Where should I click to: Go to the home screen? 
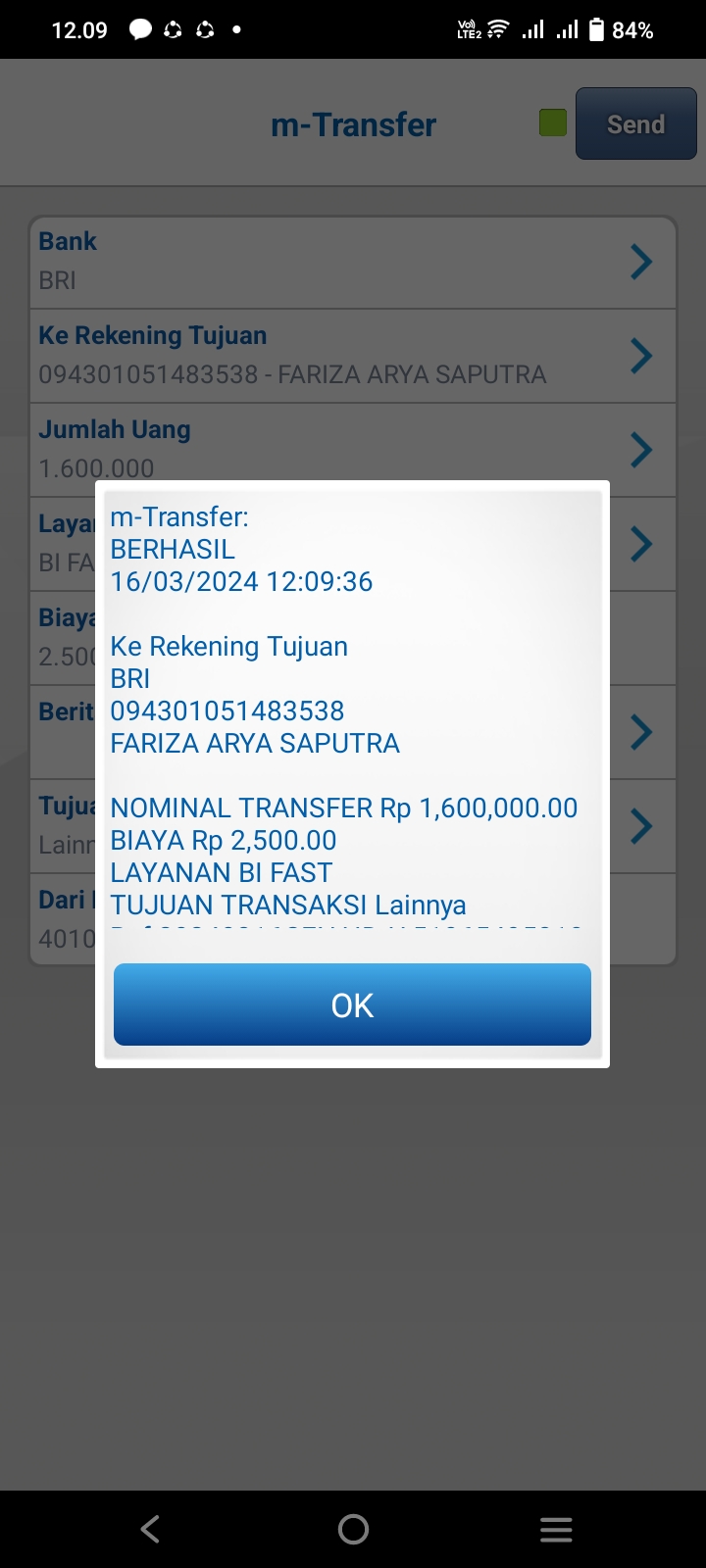point(353,1529)
